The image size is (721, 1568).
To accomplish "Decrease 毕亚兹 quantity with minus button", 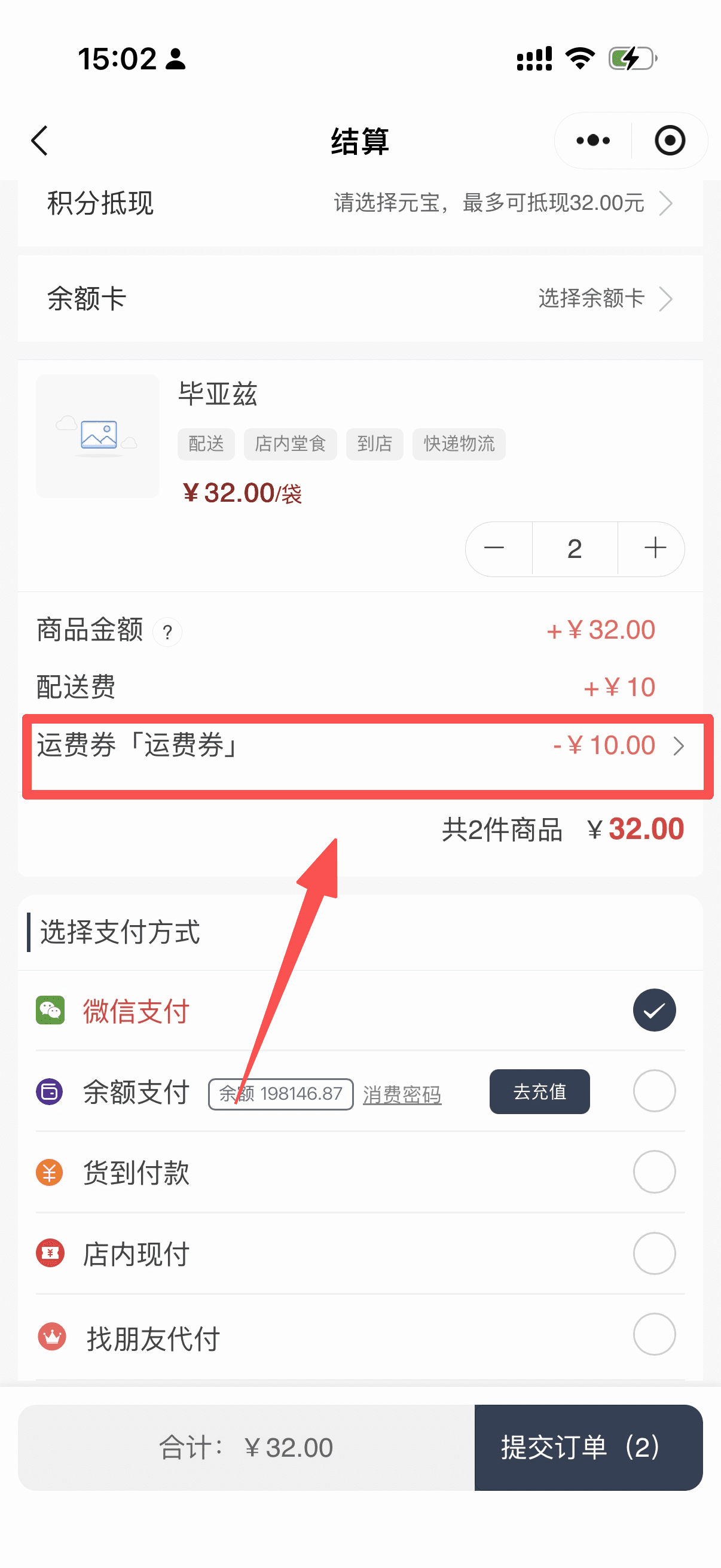I will [494, 548].
